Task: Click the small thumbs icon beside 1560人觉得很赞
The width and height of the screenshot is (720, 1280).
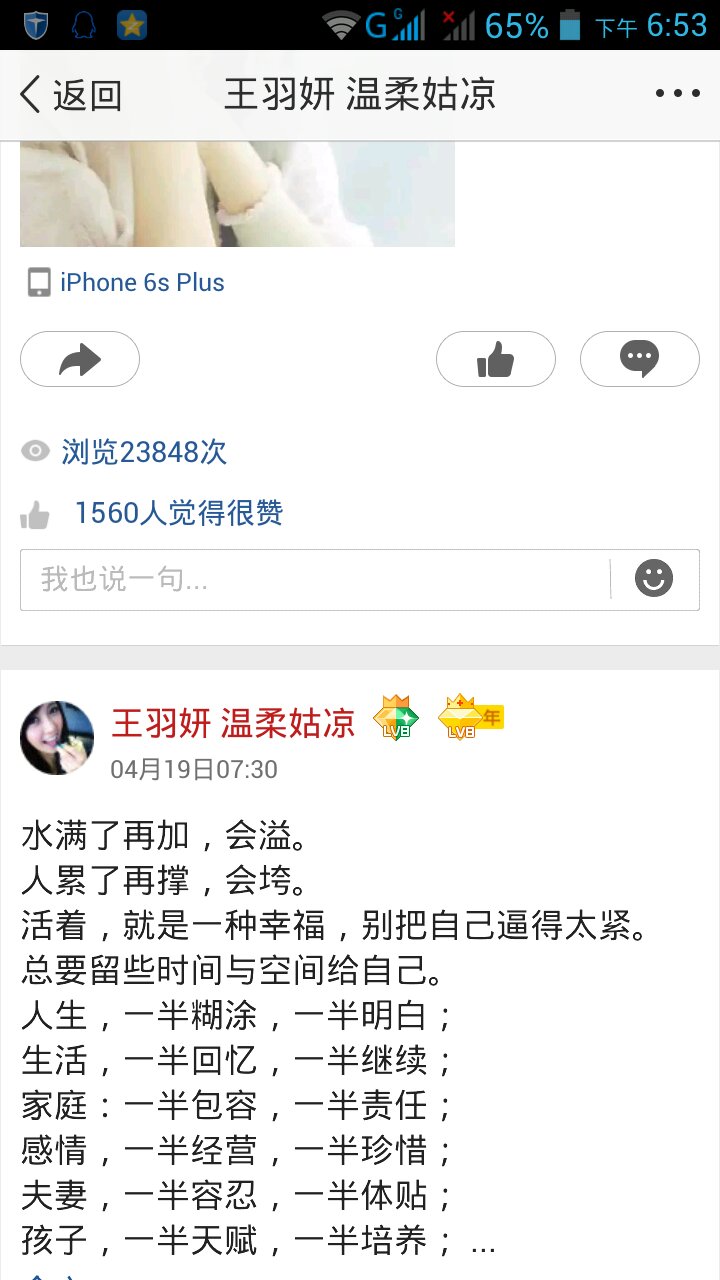Action: pos(37,512)
